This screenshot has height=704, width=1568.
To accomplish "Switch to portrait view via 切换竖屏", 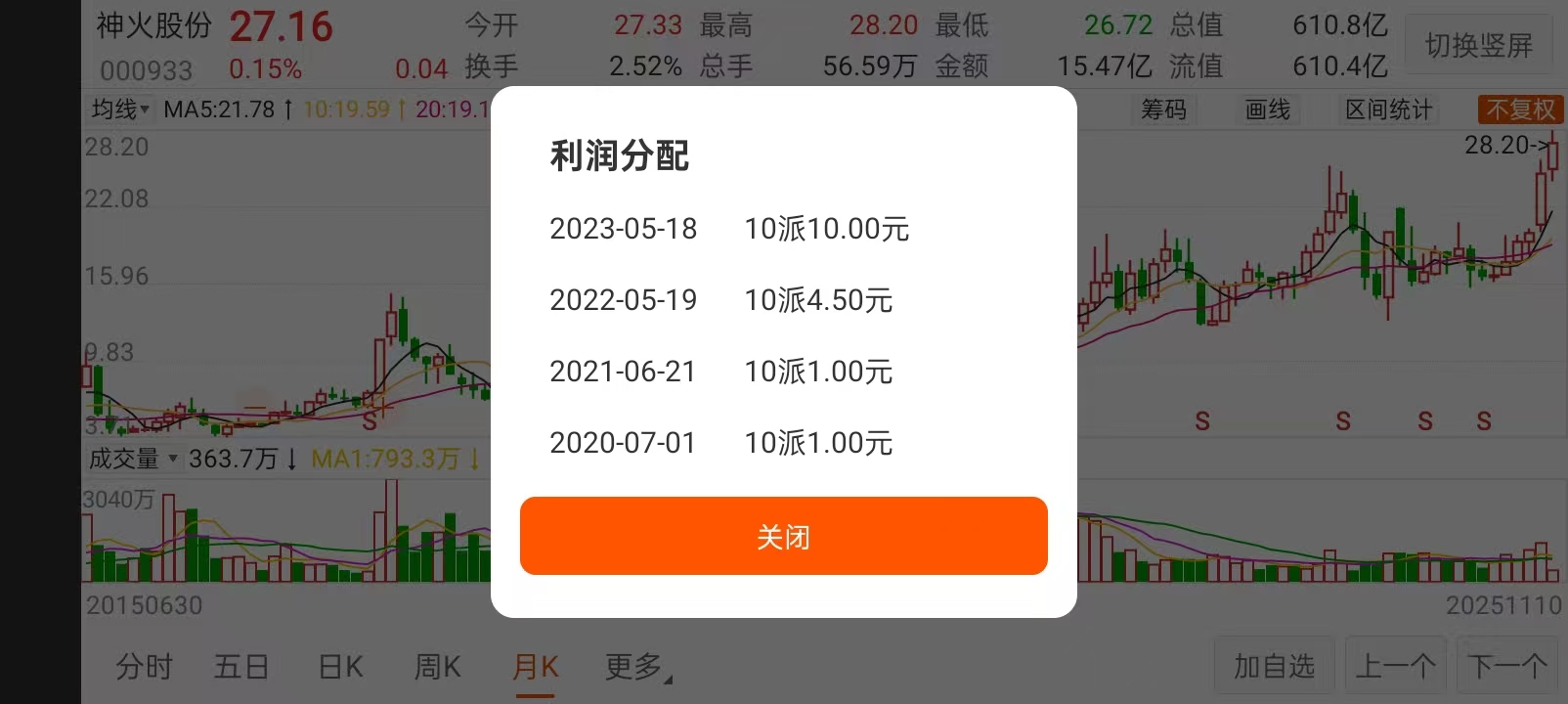I will [x=1478, y=45].
